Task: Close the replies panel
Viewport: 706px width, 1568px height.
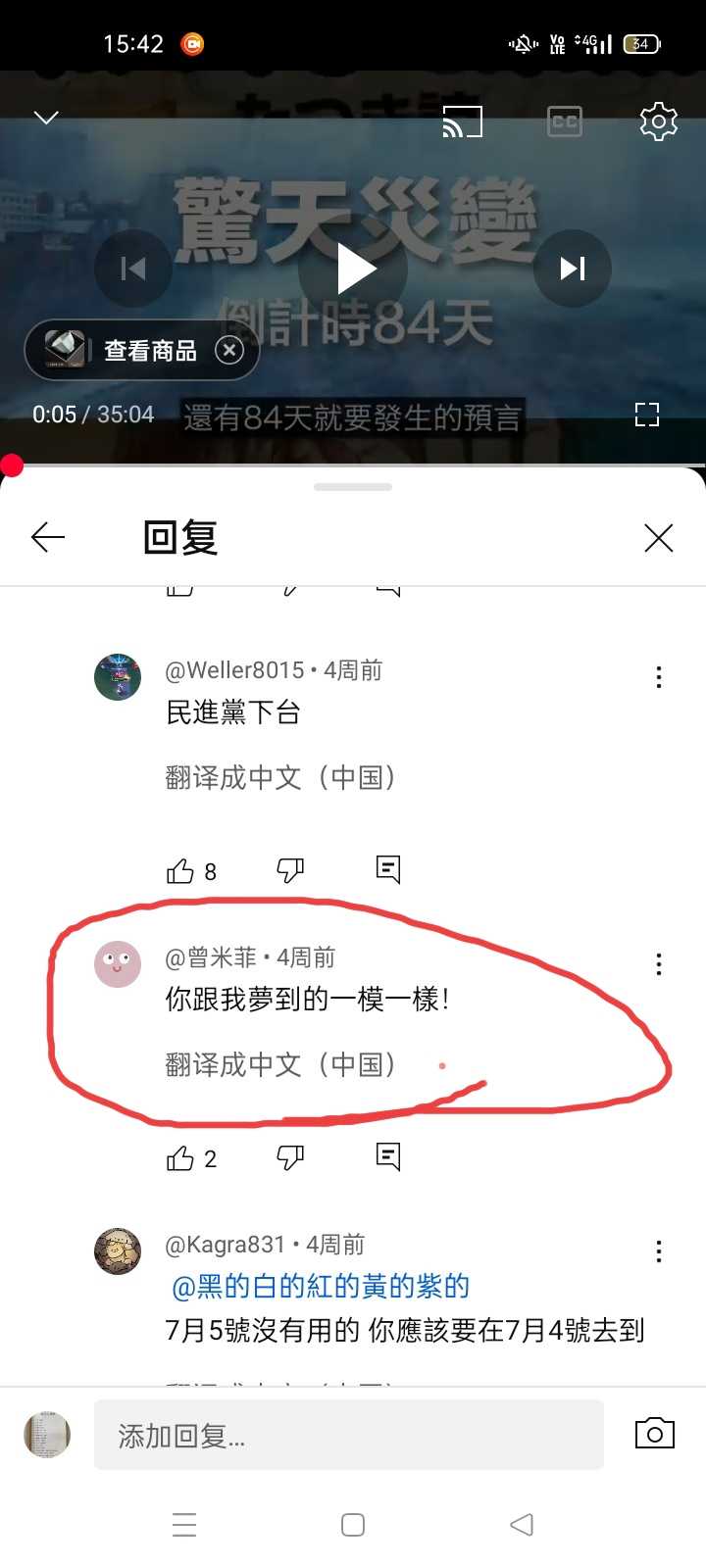Action: pyautogui.click(x=658, y=537)
